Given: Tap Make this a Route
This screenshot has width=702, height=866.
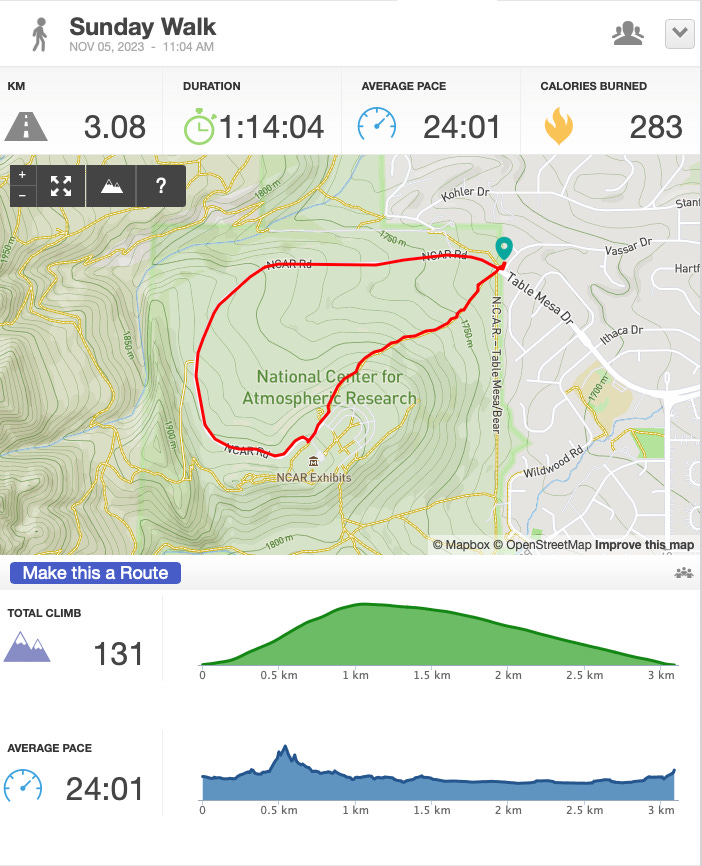Looking at the screenshot, I should pos(96,573).
